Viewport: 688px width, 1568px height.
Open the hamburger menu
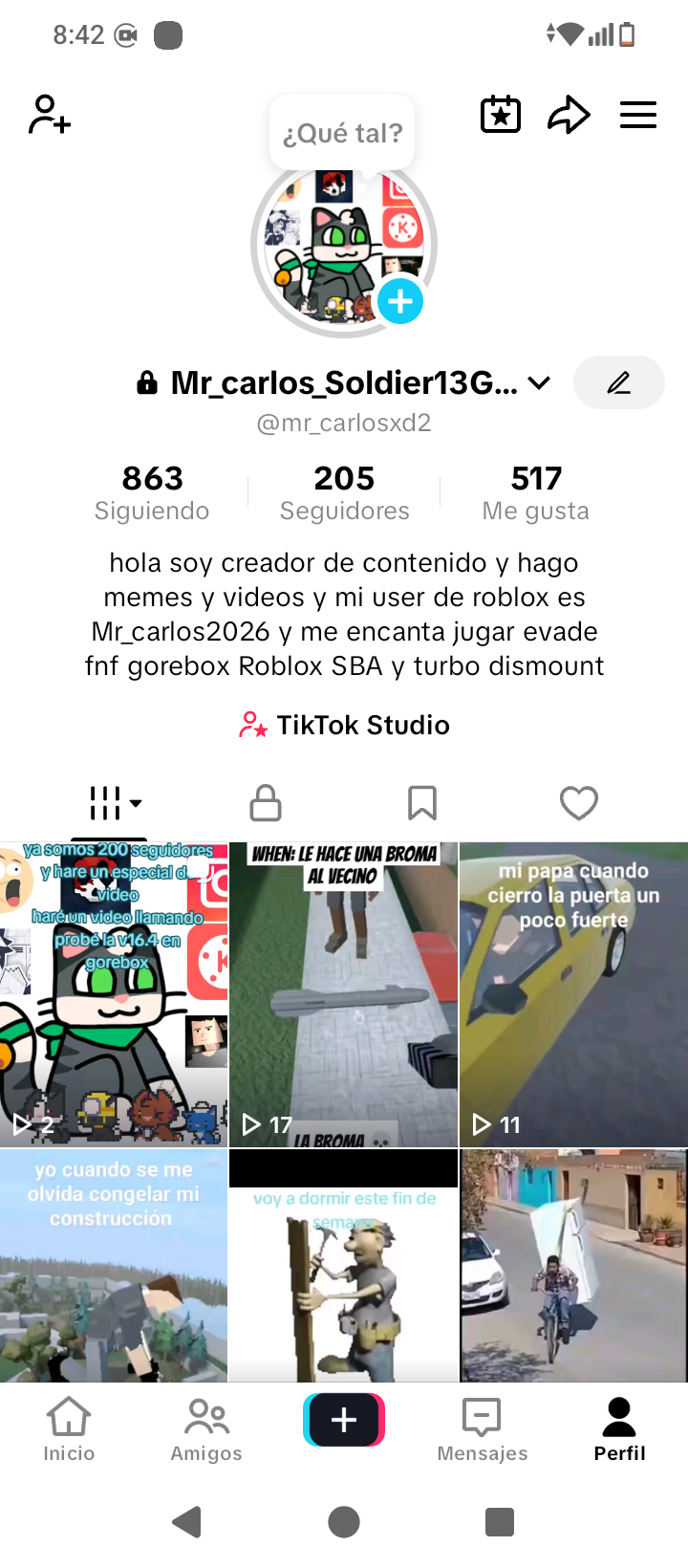coord(637,116)
